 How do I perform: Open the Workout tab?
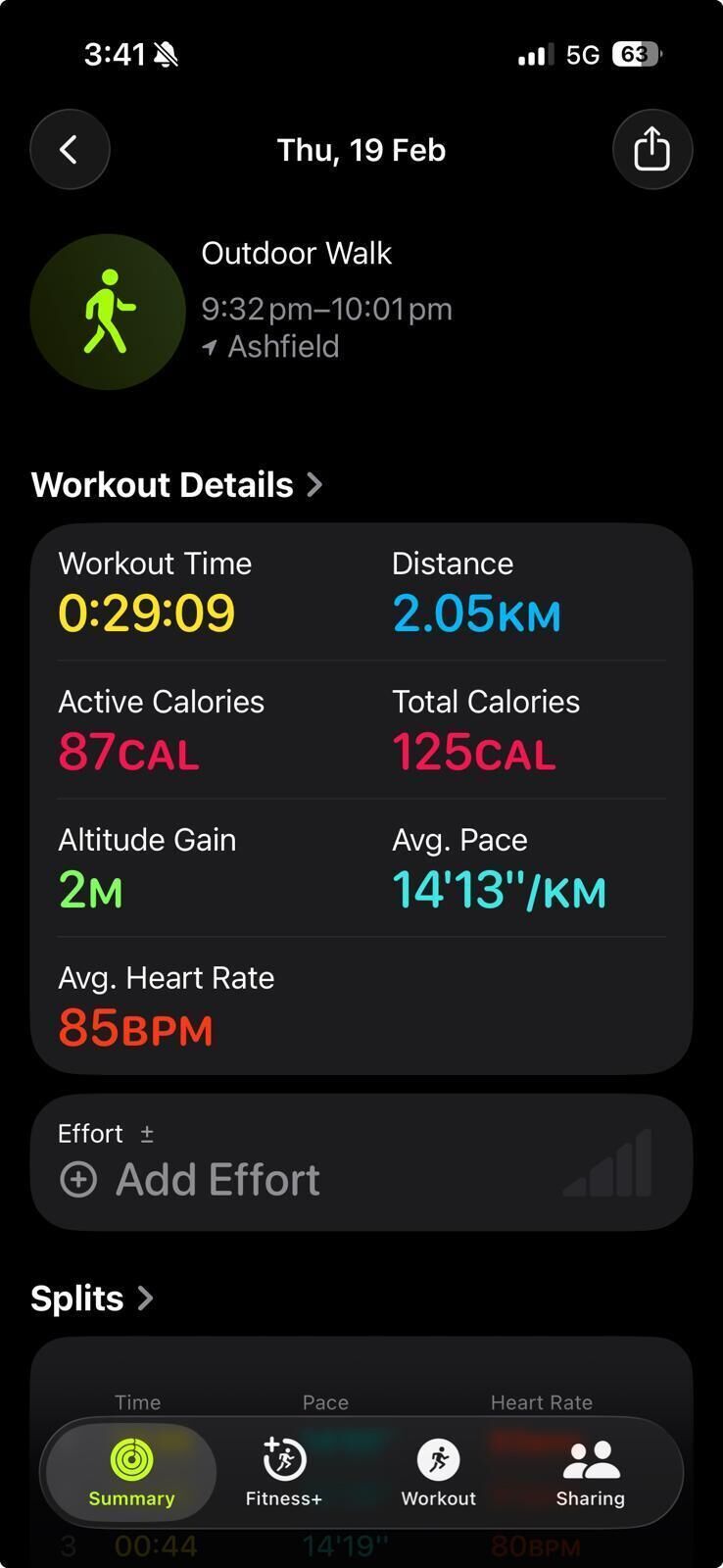coord(438,1472)
